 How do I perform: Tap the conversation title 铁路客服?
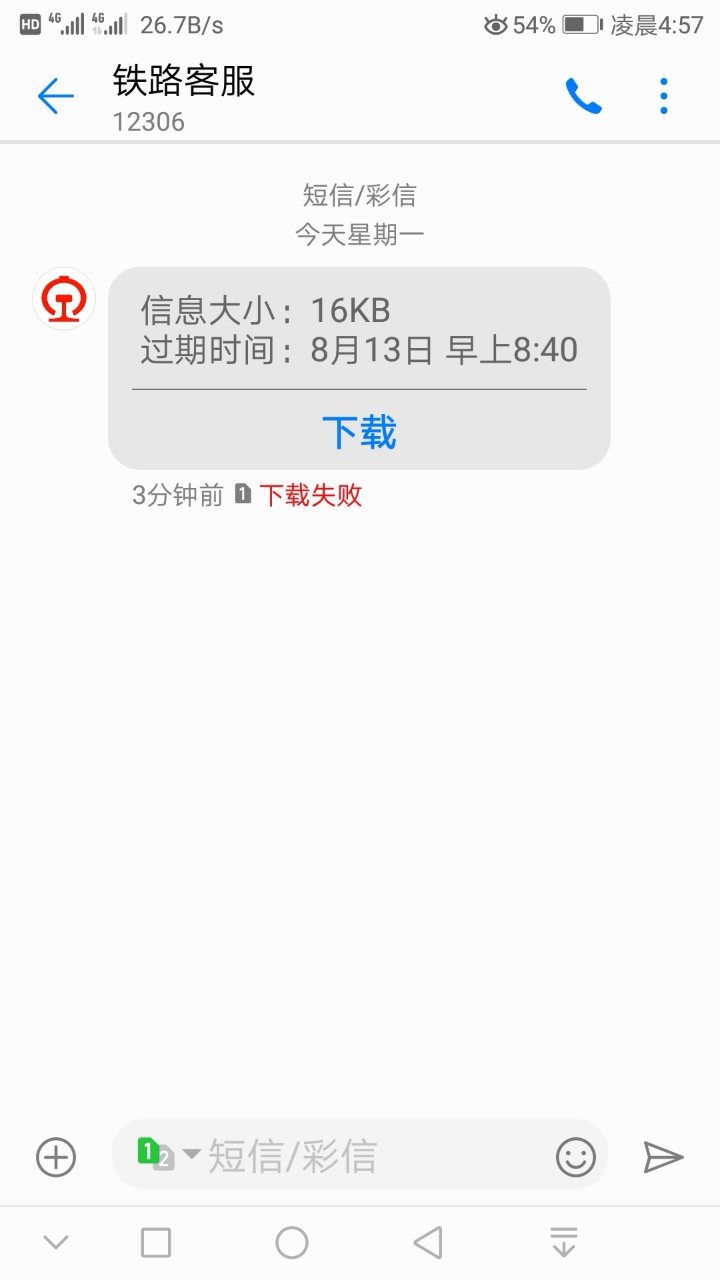click(x=183, y=82)
